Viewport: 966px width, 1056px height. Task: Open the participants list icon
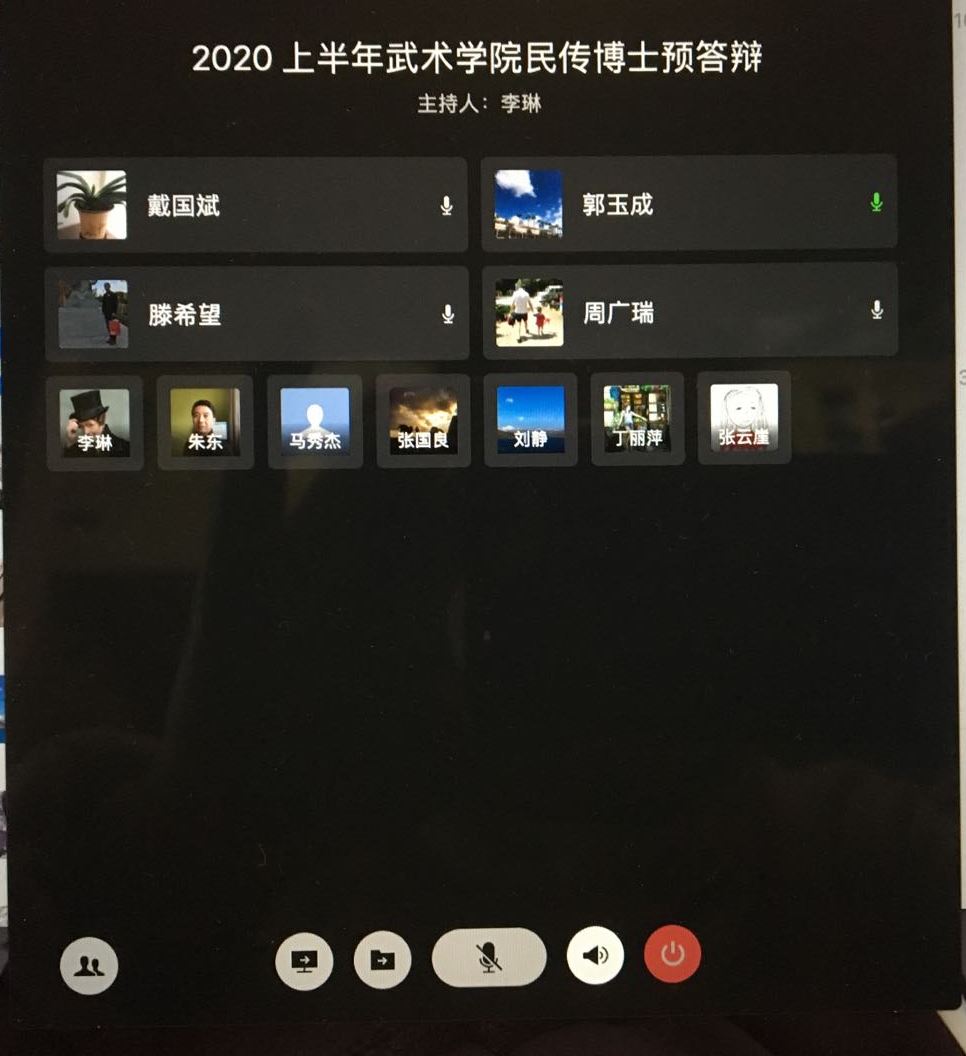click(x=89, y=965)
